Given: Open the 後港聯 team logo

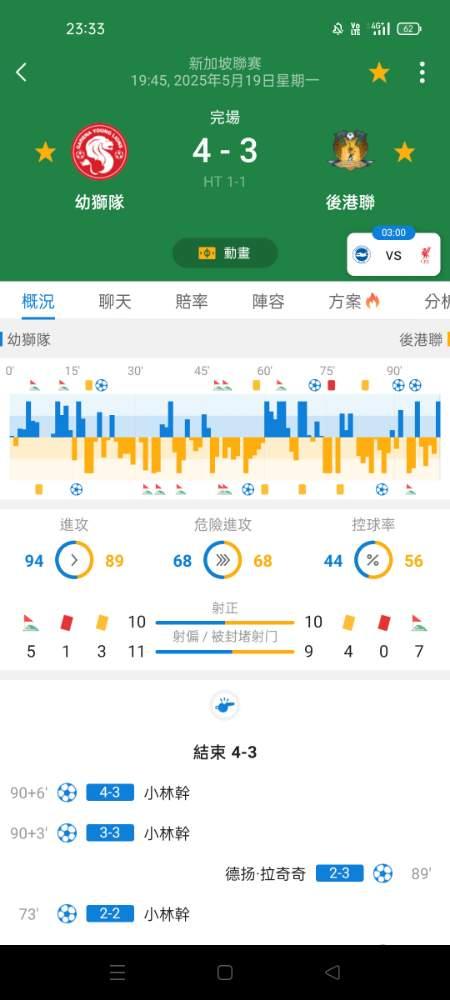Looking at the screenshot, I should (x=351, y=151).
